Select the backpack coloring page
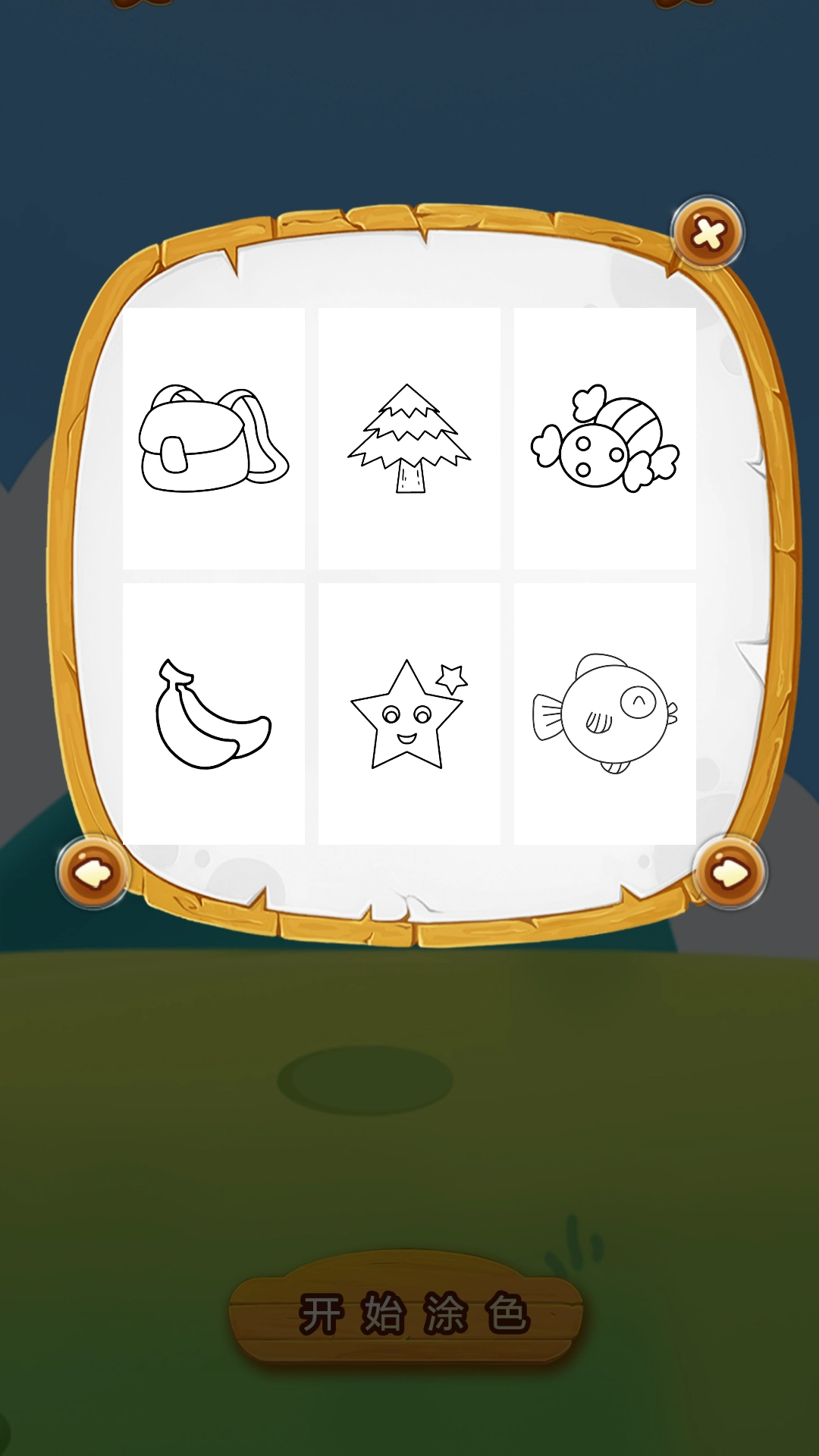The width and height of the screenshot is (819, 1456). click(x=214, y=438)
